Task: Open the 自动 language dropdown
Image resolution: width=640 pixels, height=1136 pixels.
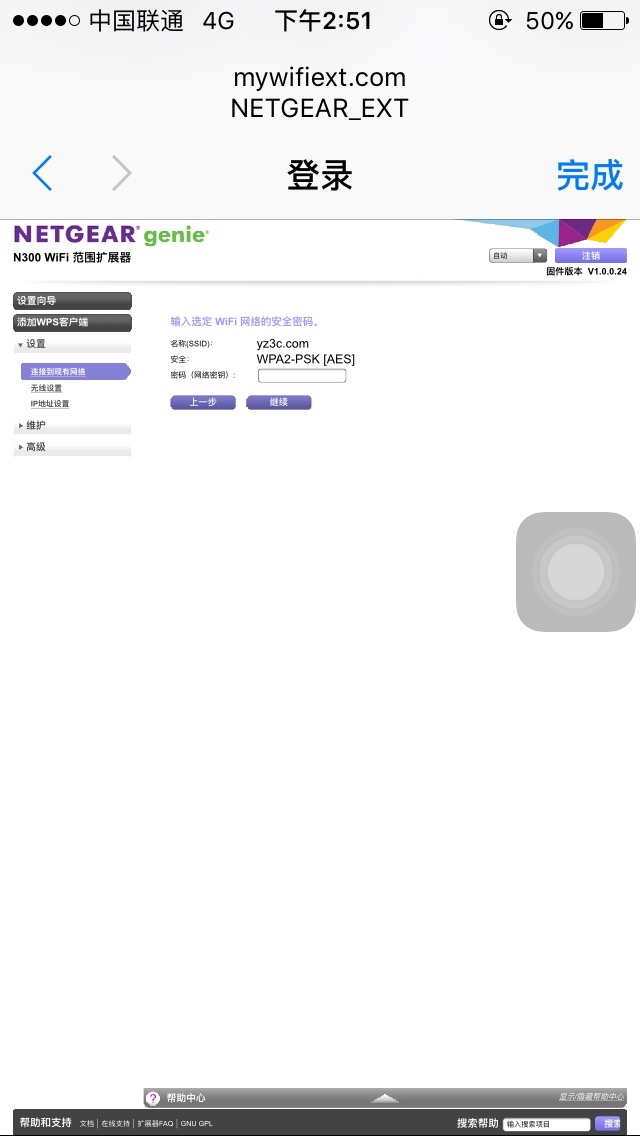Action: (518, 256)
